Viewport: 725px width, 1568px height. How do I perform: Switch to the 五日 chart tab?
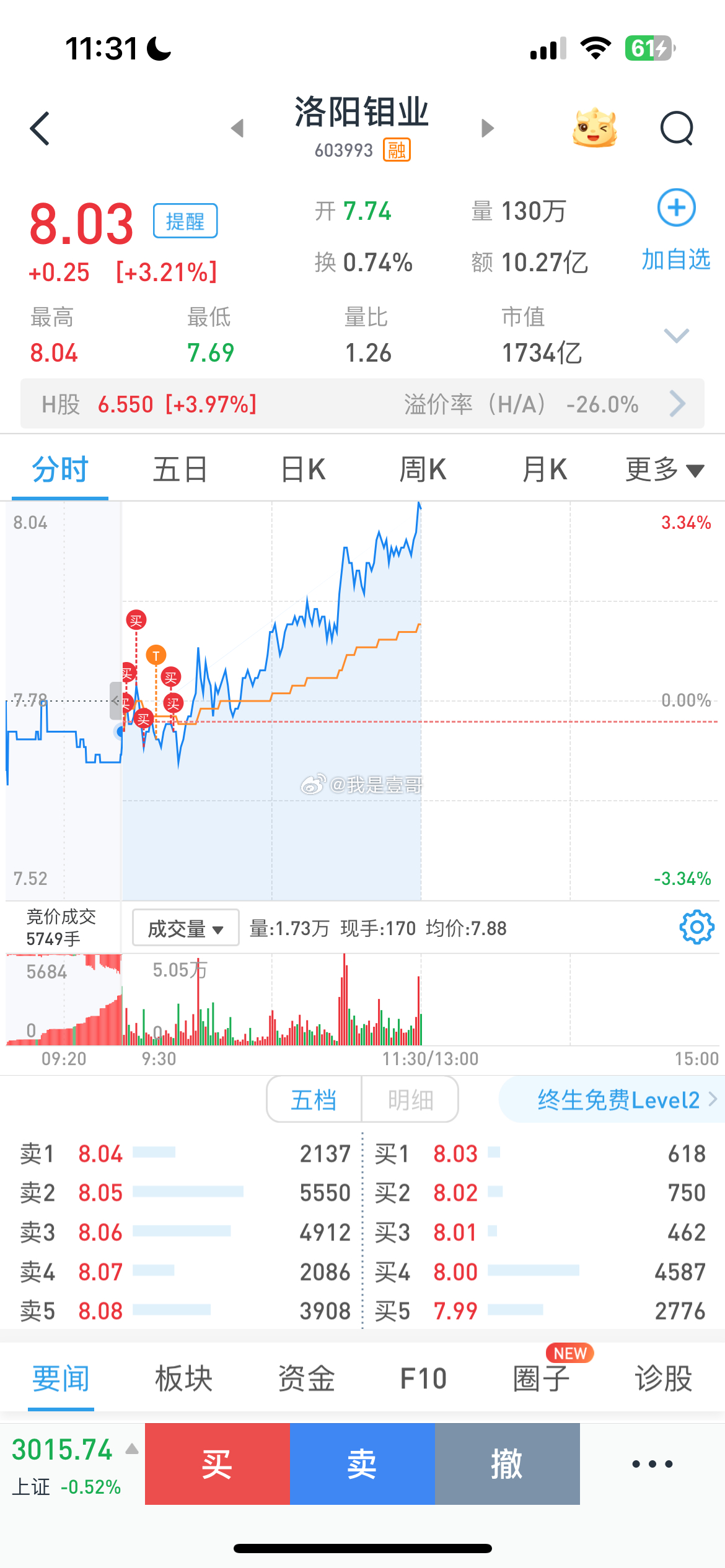coord(180,469)
